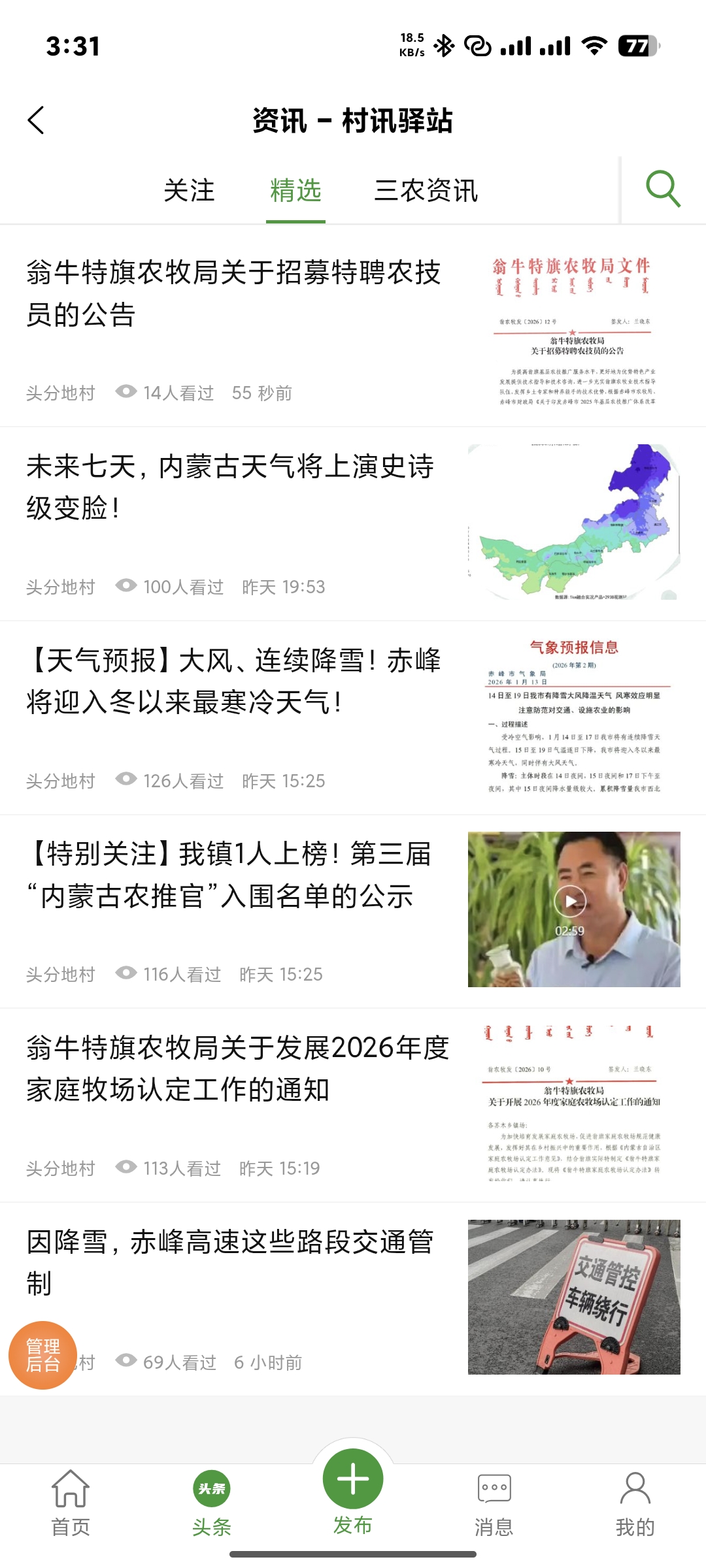The width and height of the screenshot is (706, 1568).
Task: Open the 赤峰 cold weather forecast article
Action: 235,683
